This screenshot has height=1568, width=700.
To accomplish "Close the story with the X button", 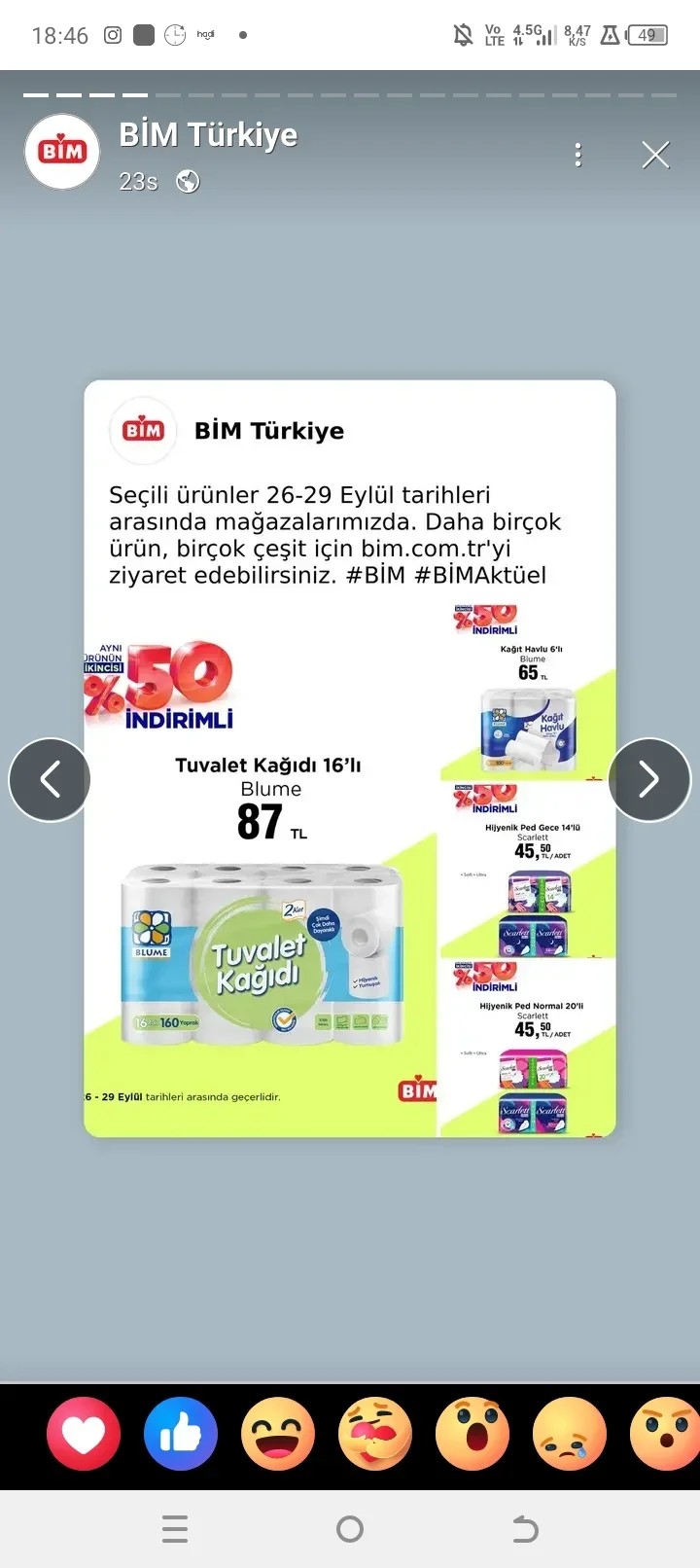I will pos(655,155).
